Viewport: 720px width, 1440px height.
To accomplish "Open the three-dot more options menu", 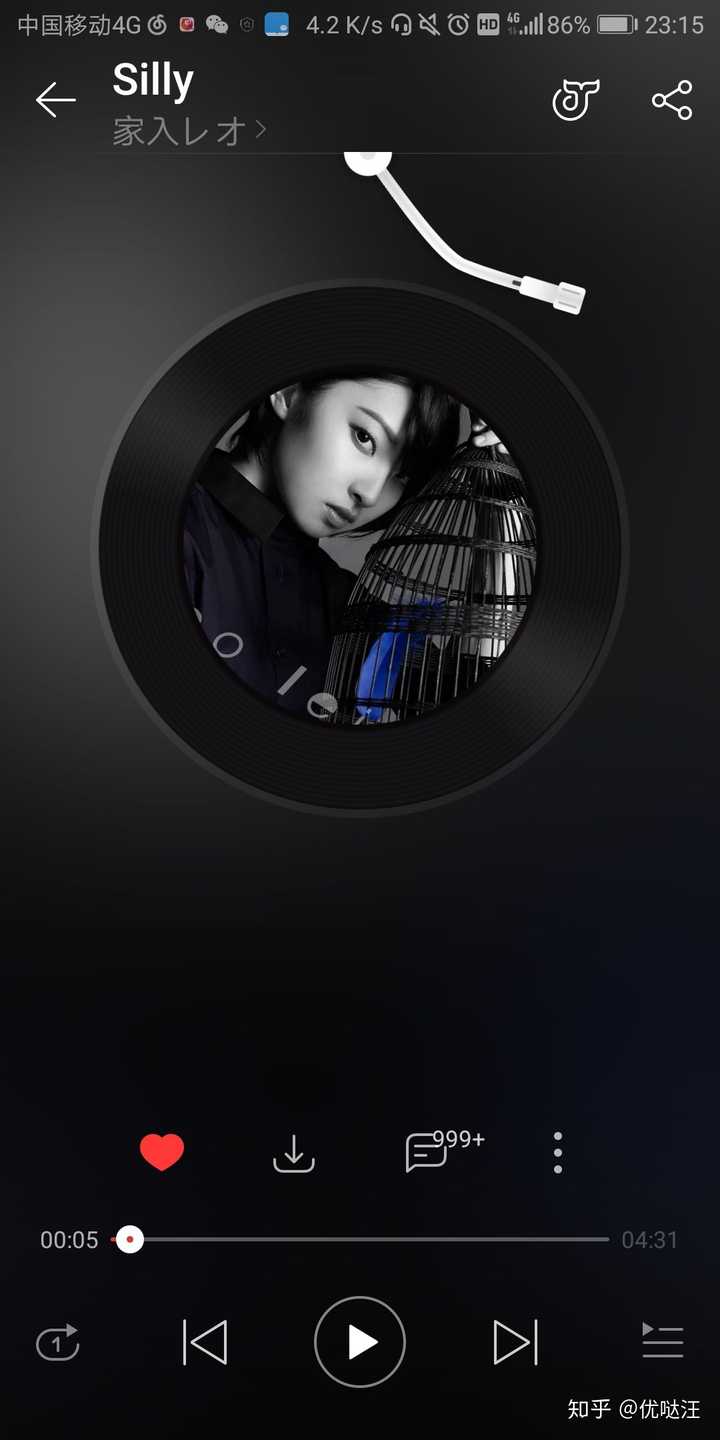I will pos(558,1153).
